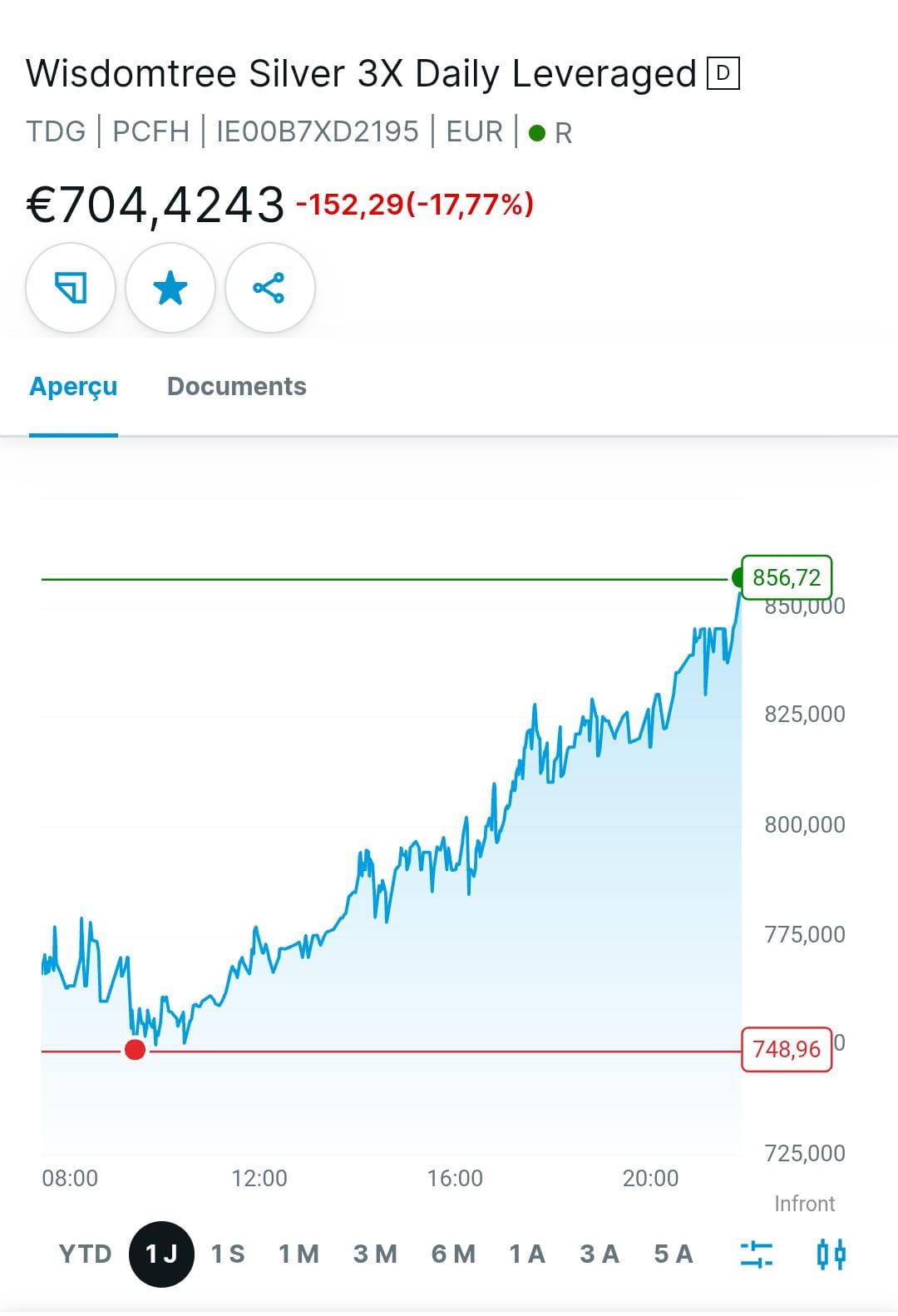Select the Aperçu tab

[73, 387]
